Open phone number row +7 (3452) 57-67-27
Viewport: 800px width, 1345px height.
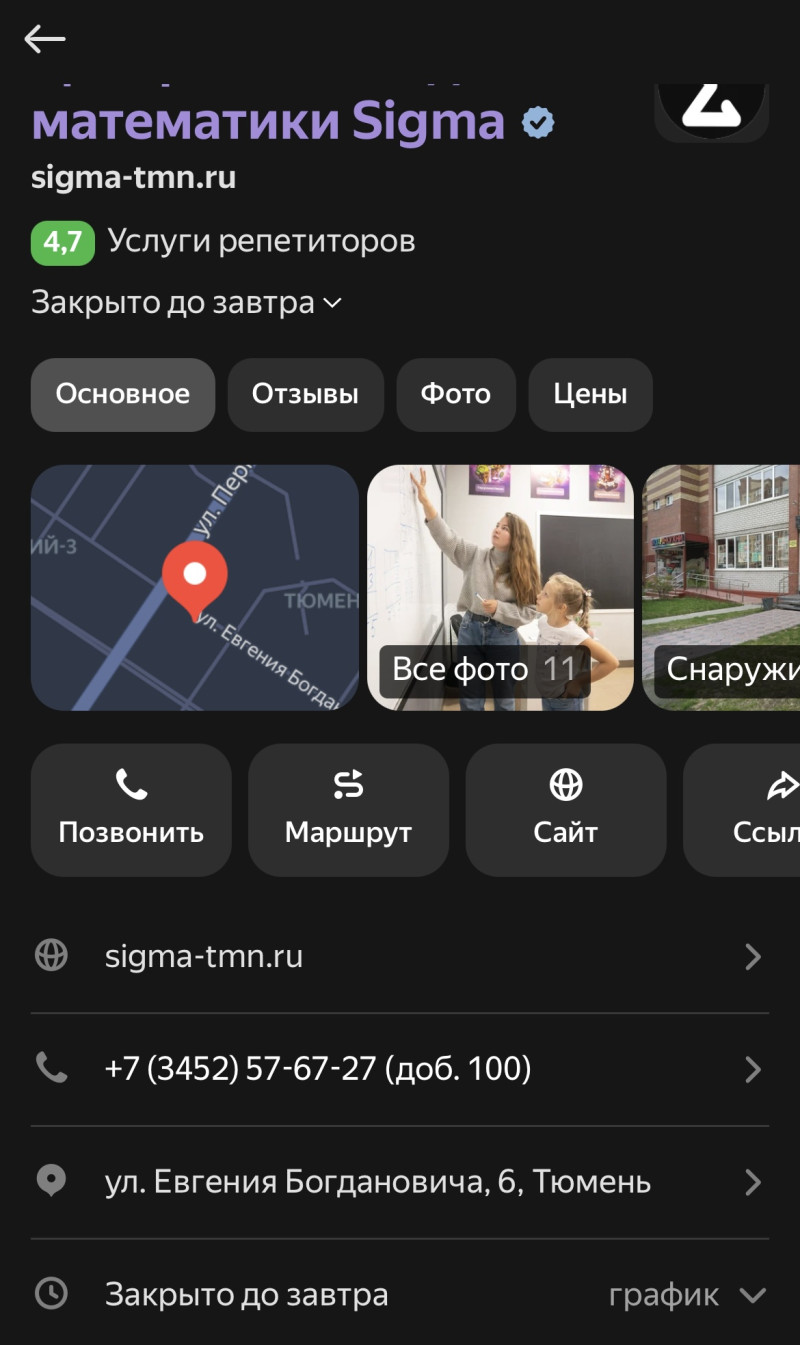400,1070
